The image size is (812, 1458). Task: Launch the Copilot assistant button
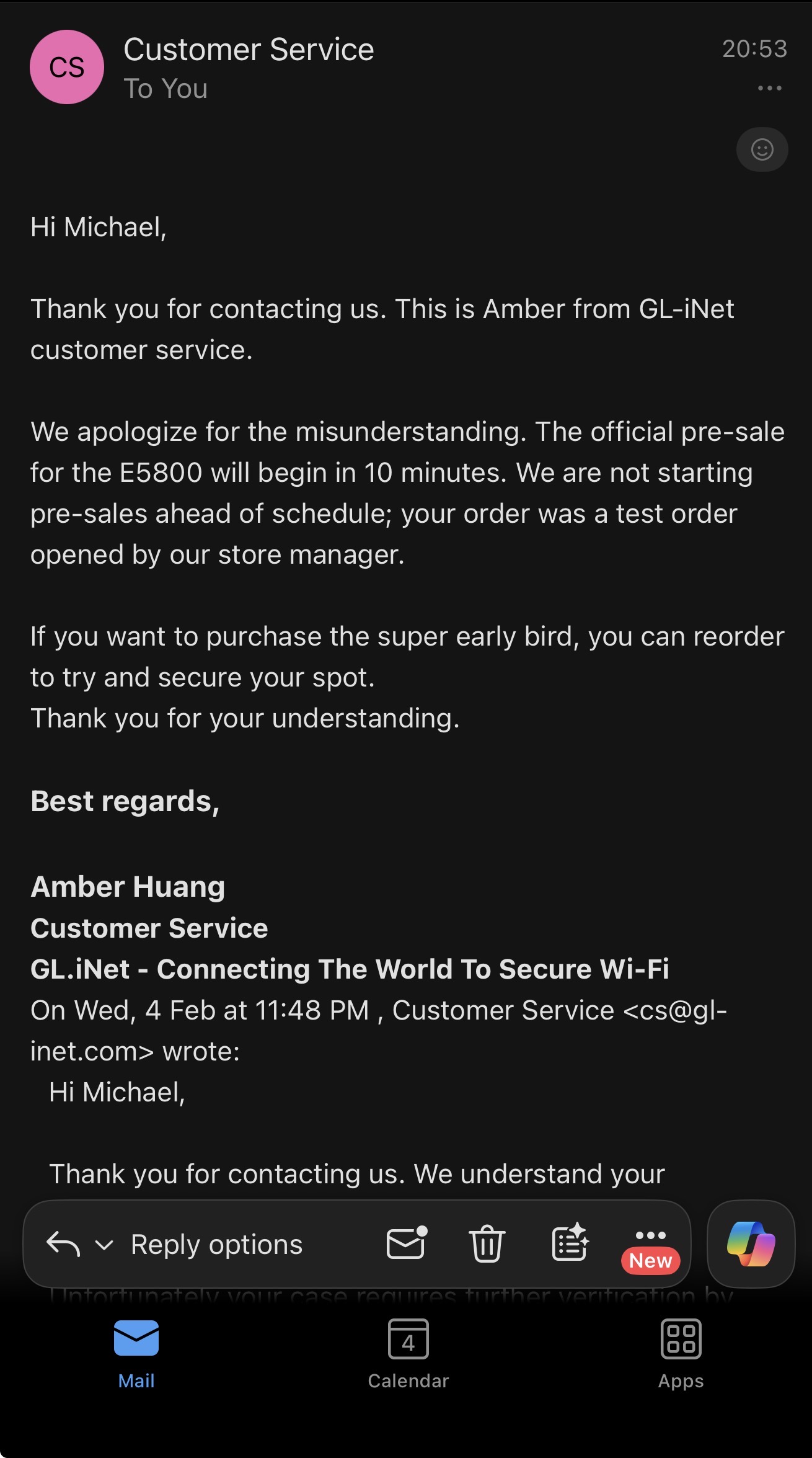(x=751, y=1244)
